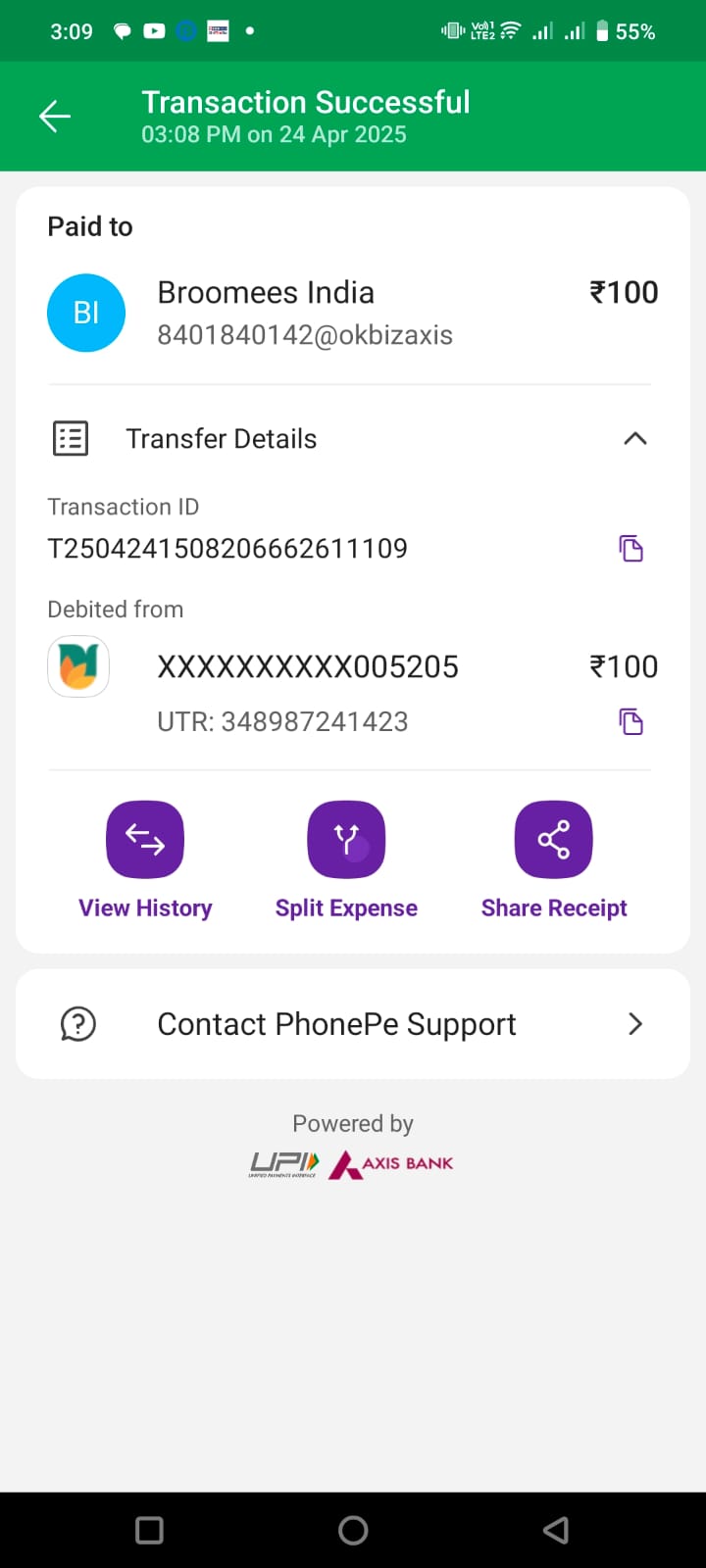Share Receipt of this payment
This screenshot has height=1568, width=706.
tap(554, 860)
